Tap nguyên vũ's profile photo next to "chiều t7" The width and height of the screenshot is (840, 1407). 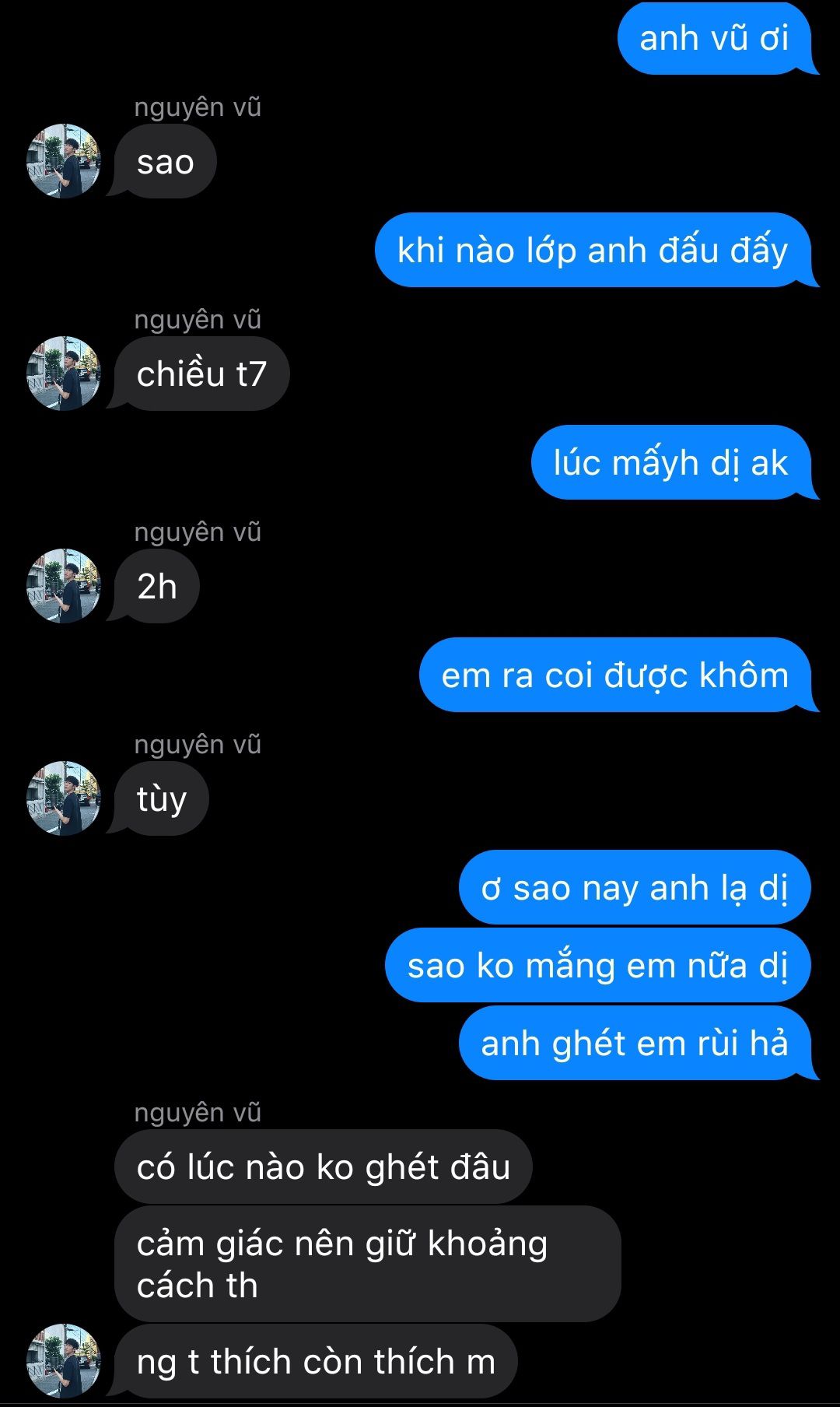click(x=64, y=374)
